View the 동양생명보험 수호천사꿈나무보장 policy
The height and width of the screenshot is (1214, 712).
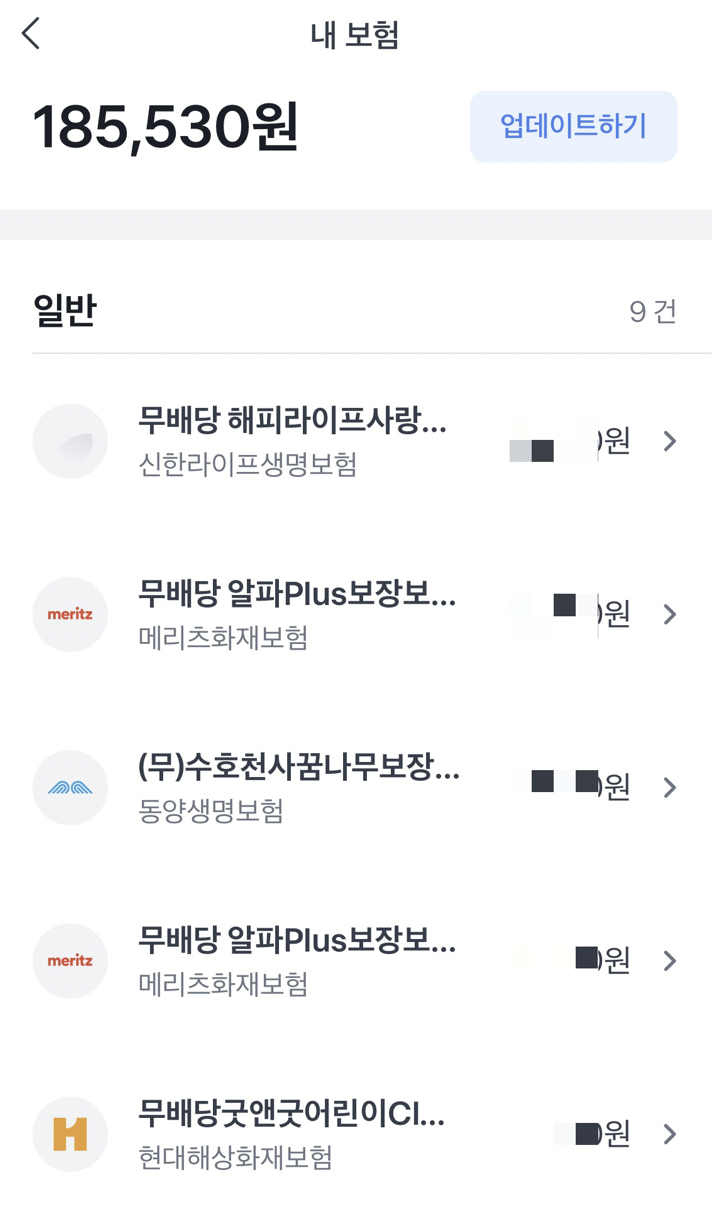pyautogui.click(x=355, y=788)
